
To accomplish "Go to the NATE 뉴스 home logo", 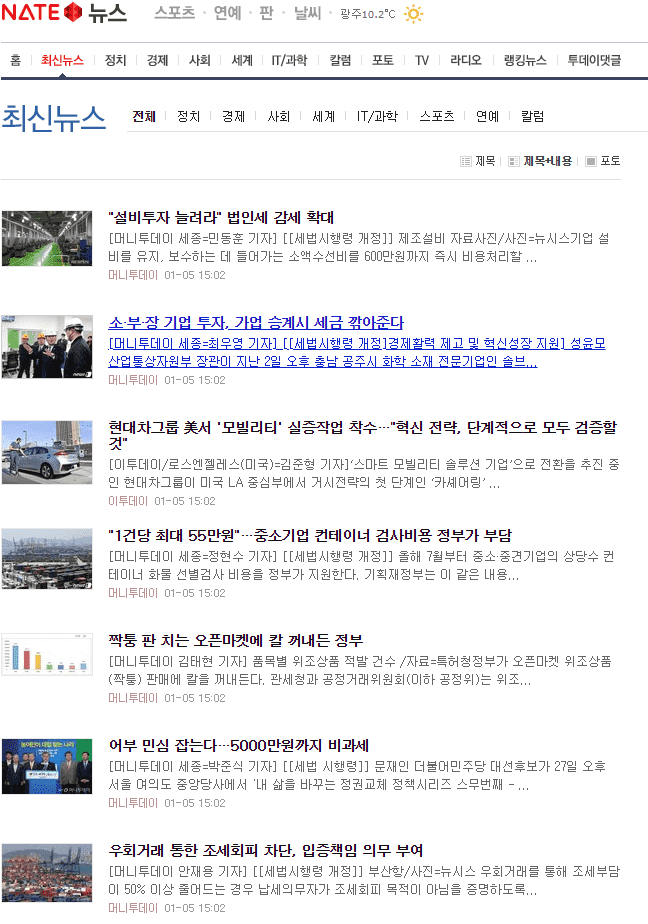I will (x=63, y=13).
